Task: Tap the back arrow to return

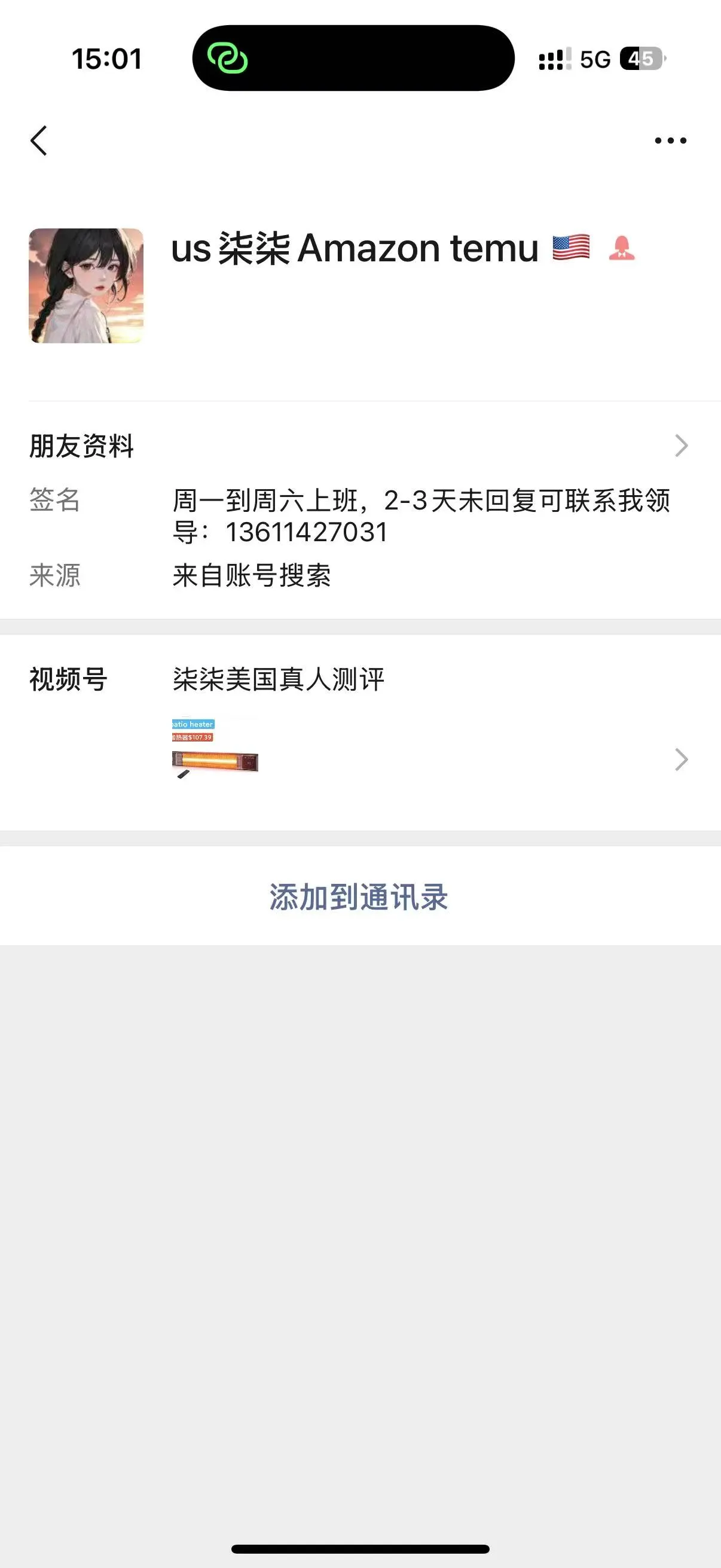Action: pyautogui.click(x=39, y=140)
